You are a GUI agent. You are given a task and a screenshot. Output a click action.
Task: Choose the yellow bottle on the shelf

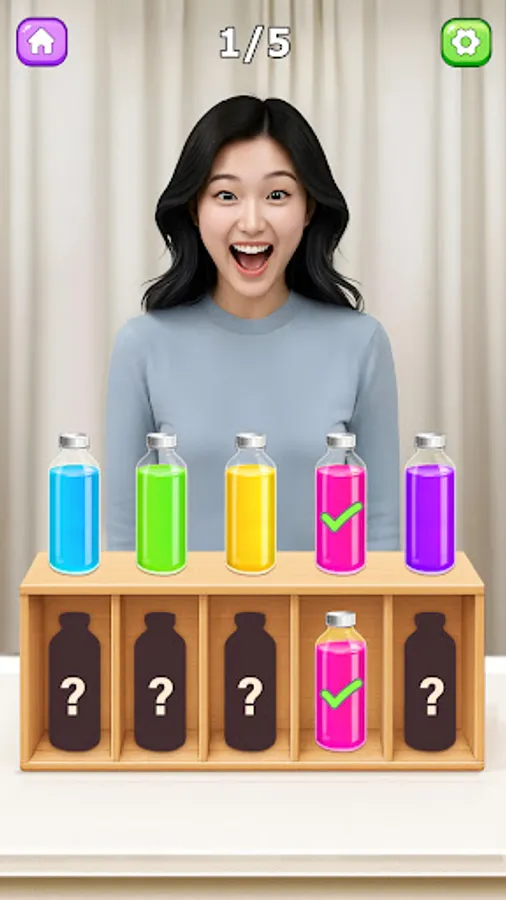point(250,503)
